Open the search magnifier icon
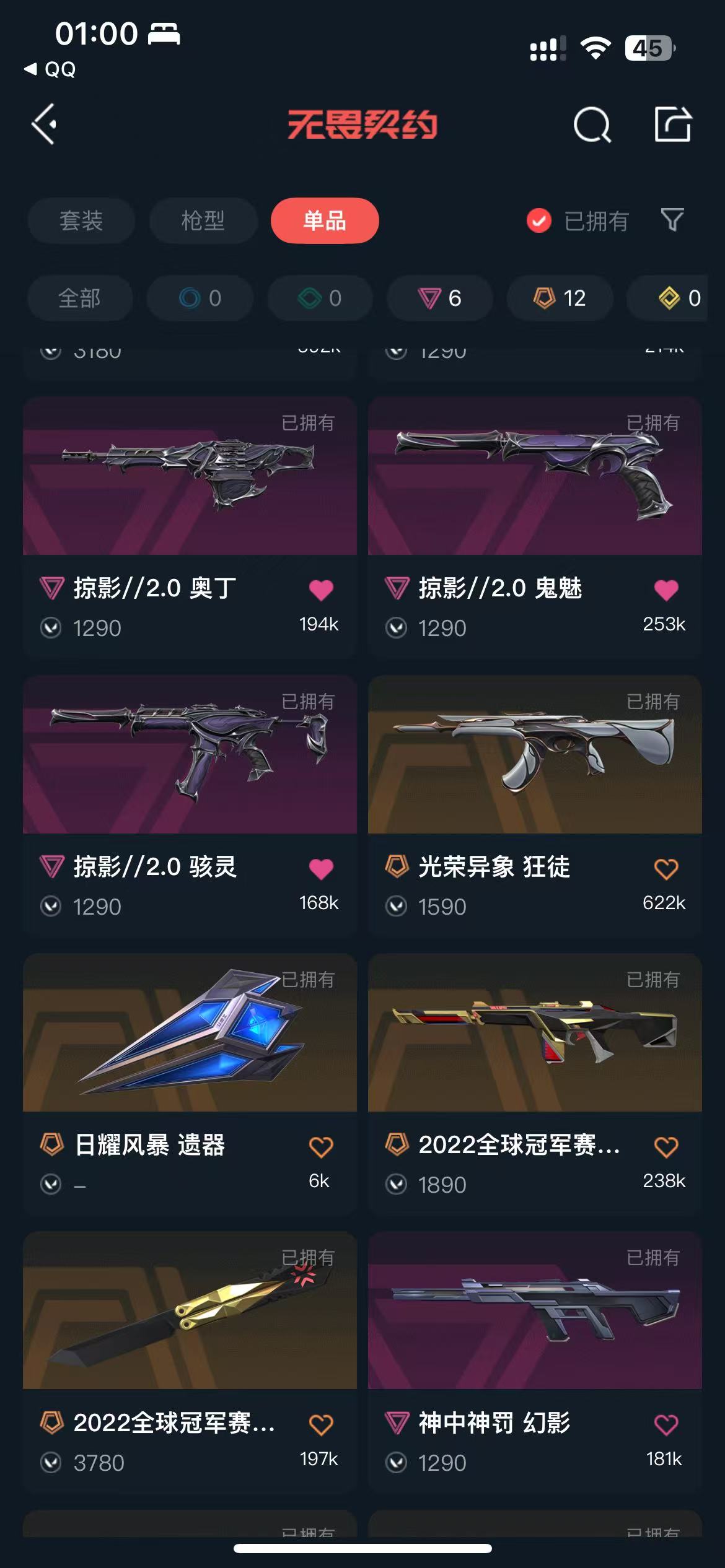The height and width of the screenshot is (1568, 725). [592, 124]
